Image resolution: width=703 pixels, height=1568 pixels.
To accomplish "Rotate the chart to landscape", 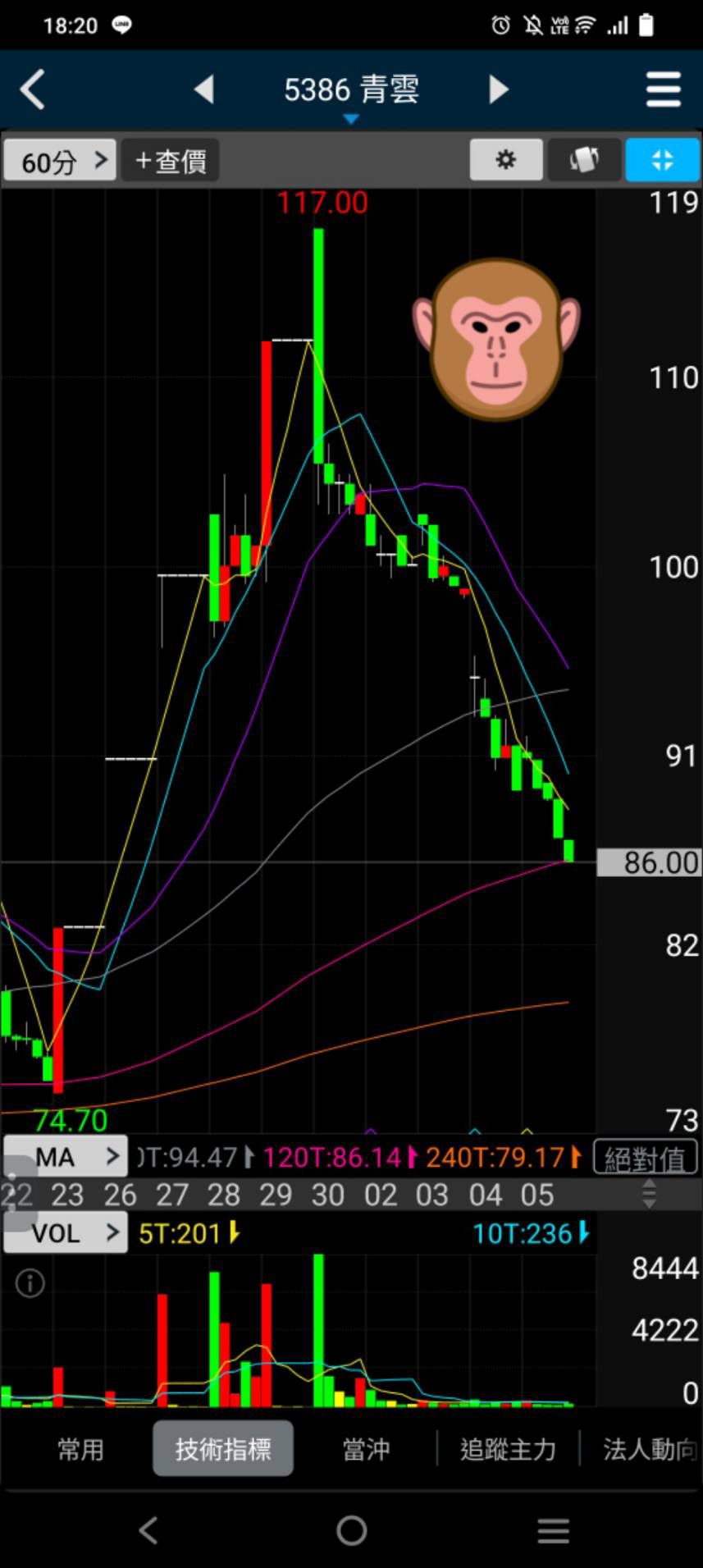I will pos(584,159).
